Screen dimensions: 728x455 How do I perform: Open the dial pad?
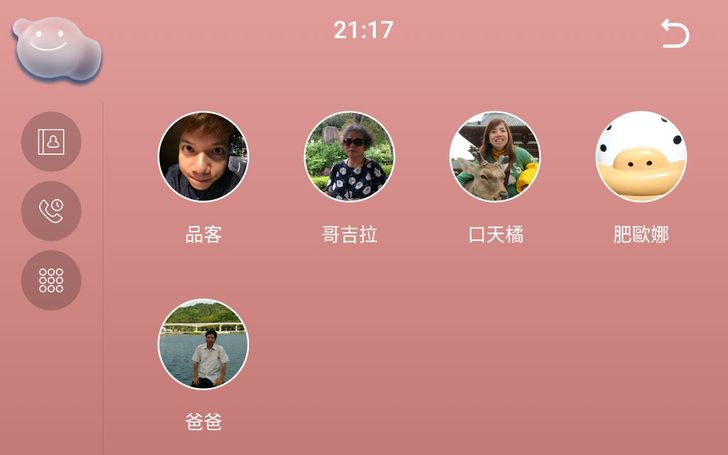(x=51, y=280)
